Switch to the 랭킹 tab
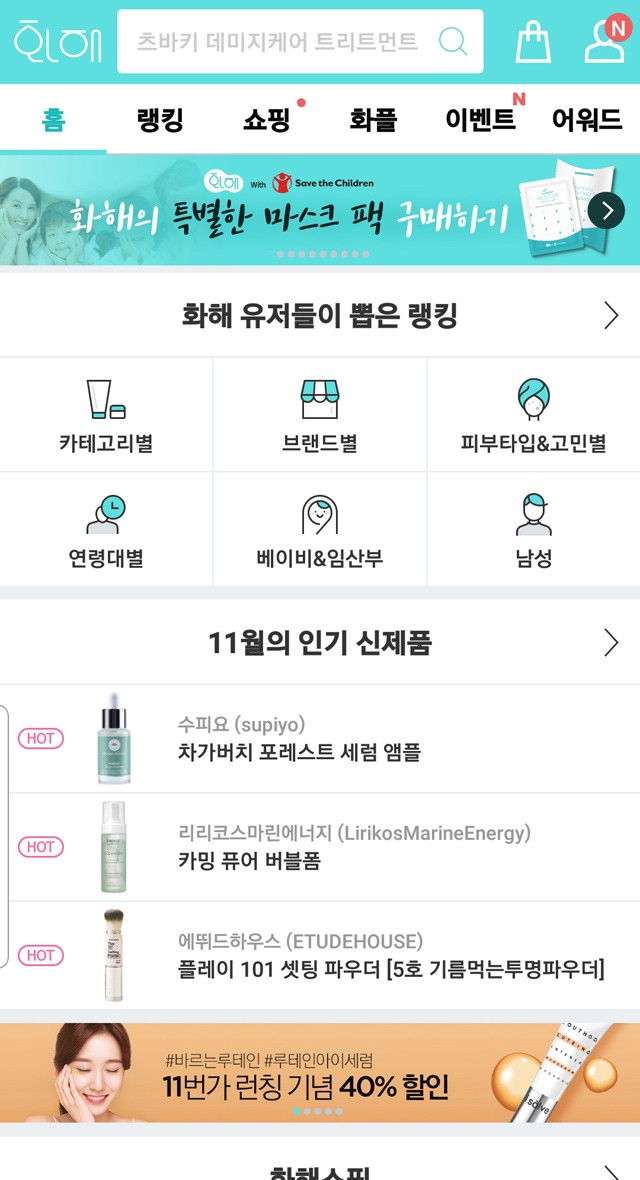640x1180 pixels. 160,121
